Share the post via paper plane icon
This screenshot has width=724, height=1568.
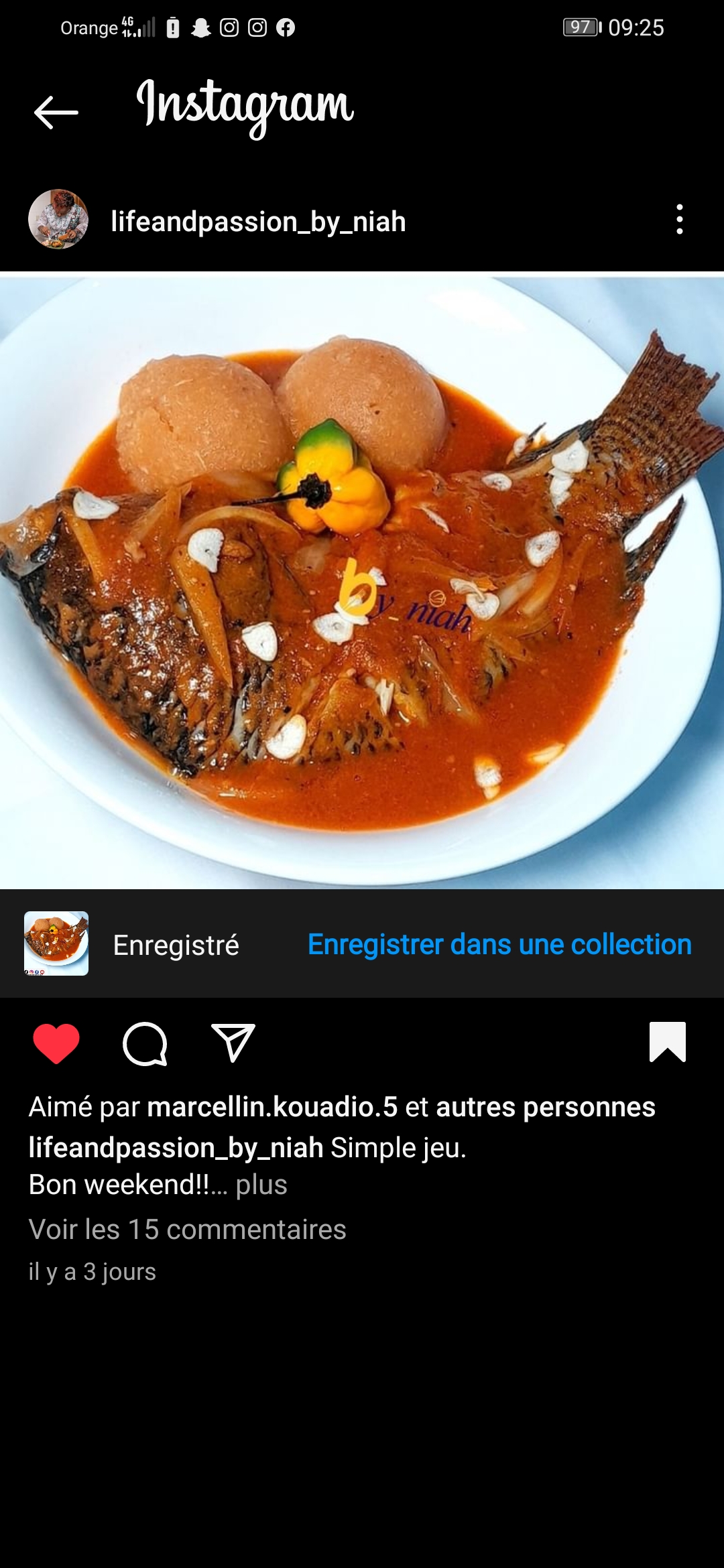tap(233, 1043)
